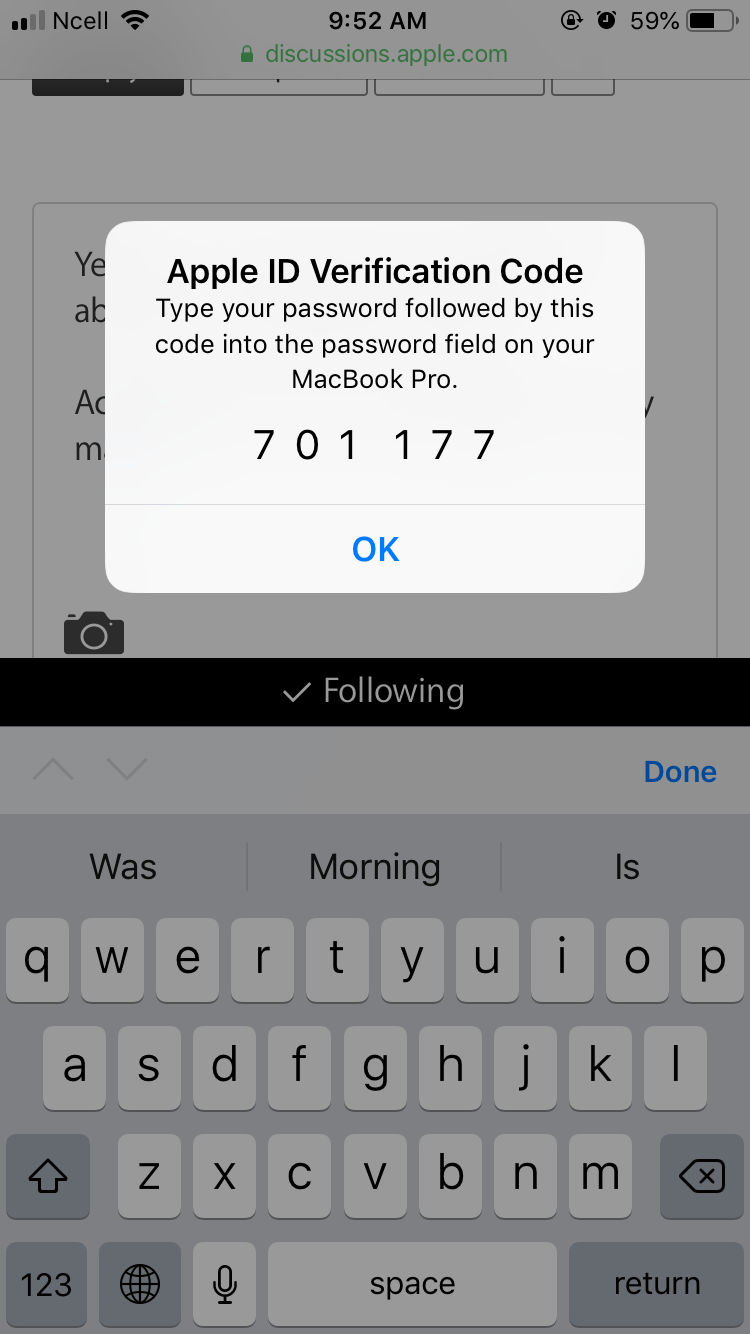Pick the "Was" word suggestion

coord(123,866)
